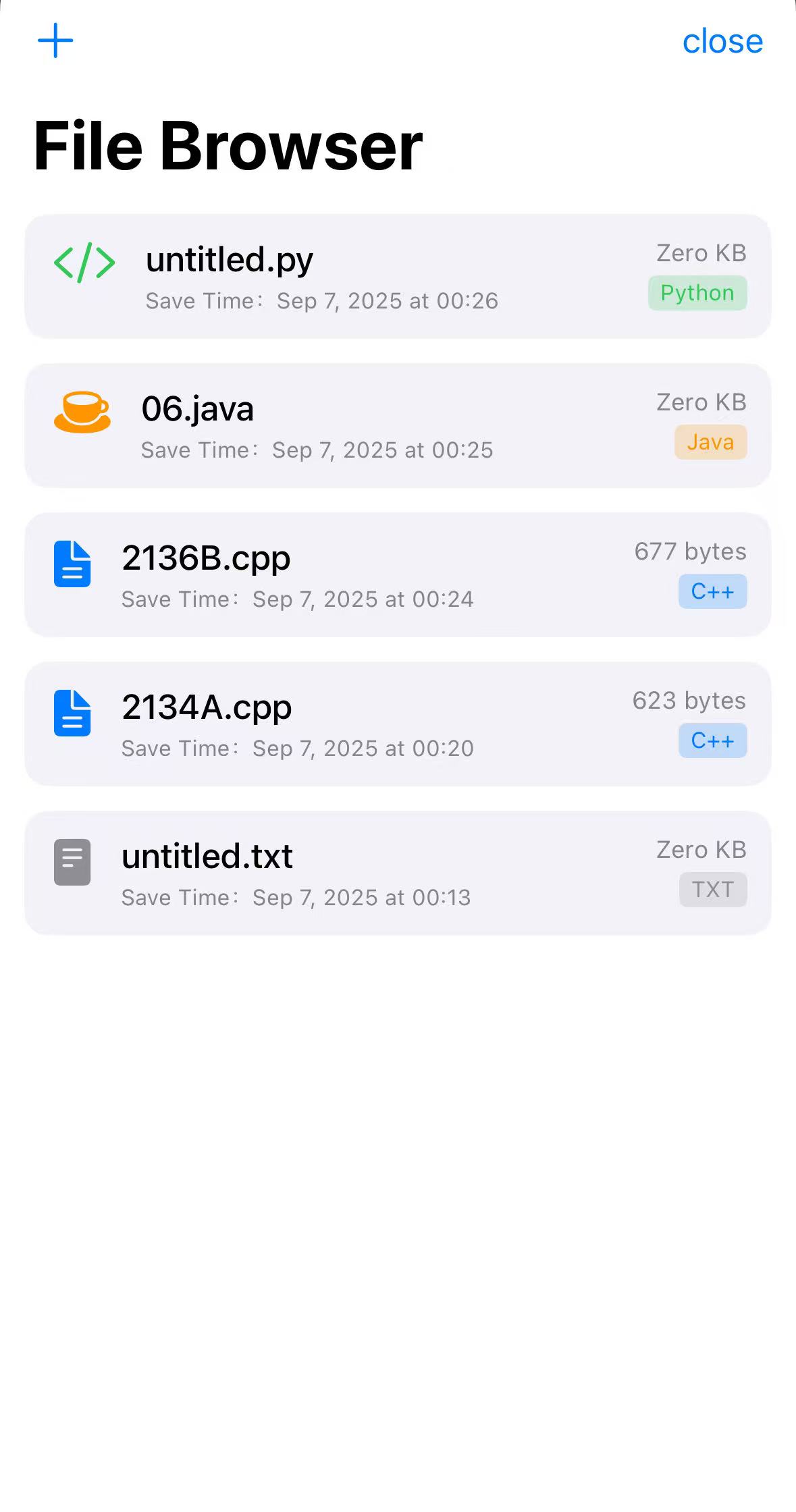Create a new file using the plus icon
This screenshot has height=1512, width=796.
coord(55,40)
